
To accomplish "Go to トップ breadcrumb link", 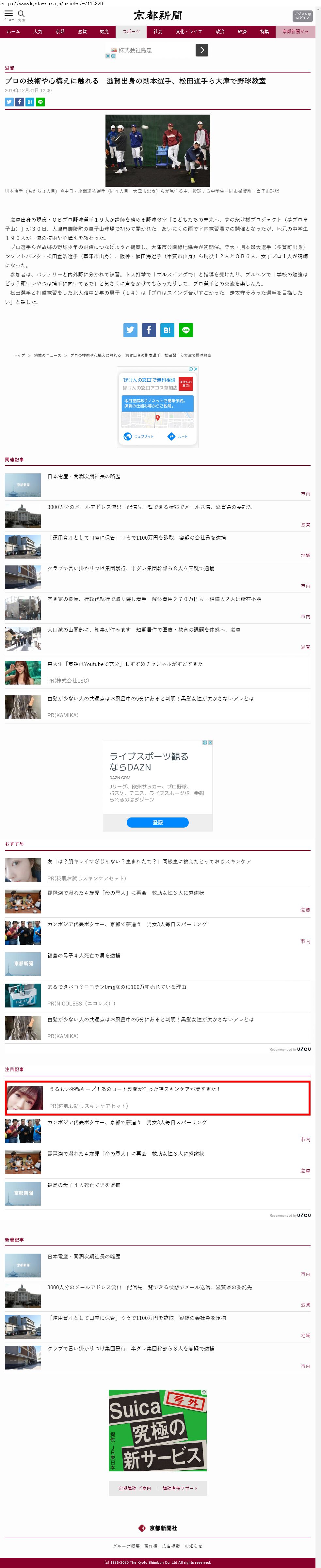I will [20, 356].
